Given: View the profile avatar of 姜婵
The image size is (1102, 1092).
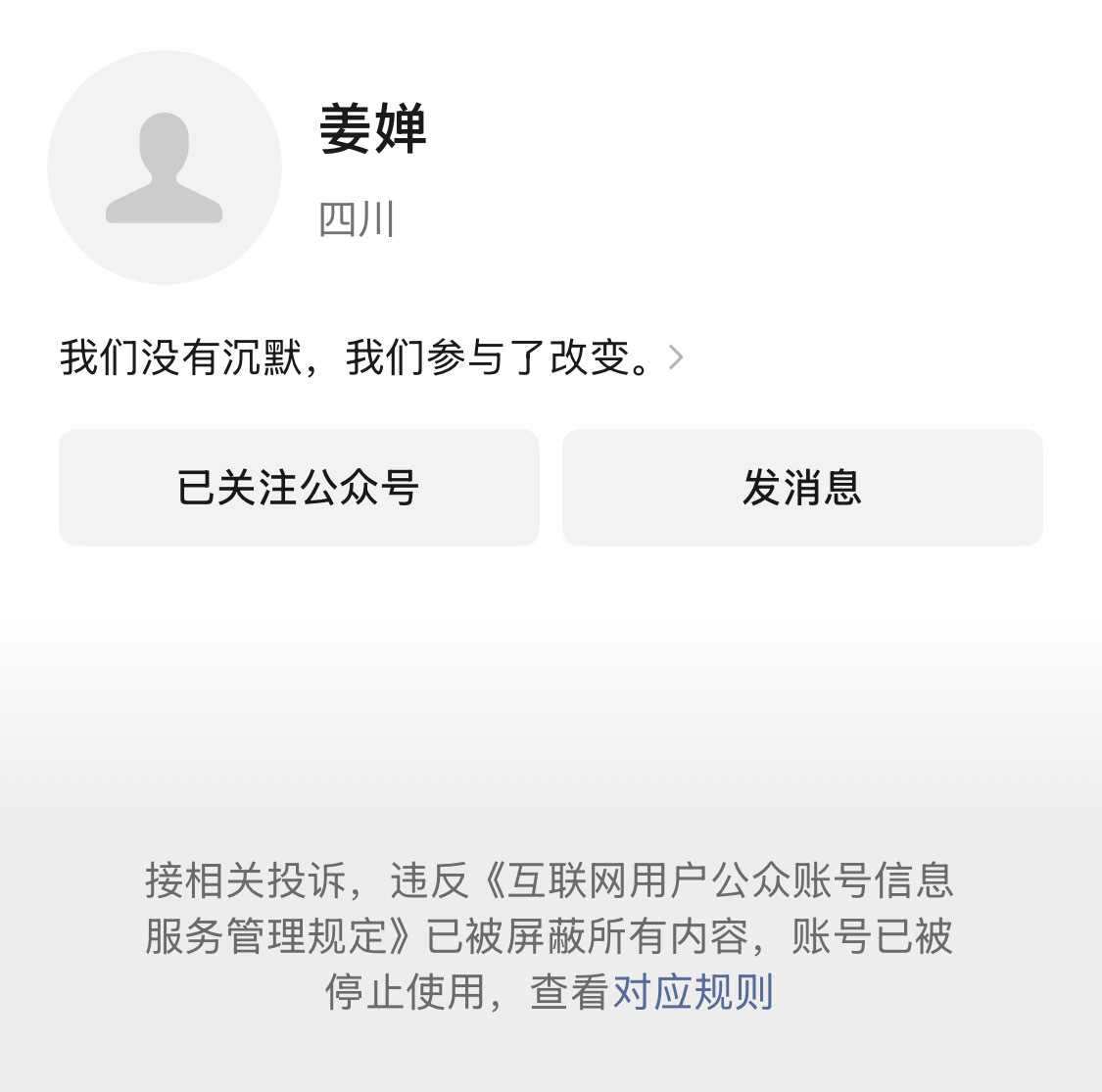Looking at the screenshot, I should (x=165, y=167).
